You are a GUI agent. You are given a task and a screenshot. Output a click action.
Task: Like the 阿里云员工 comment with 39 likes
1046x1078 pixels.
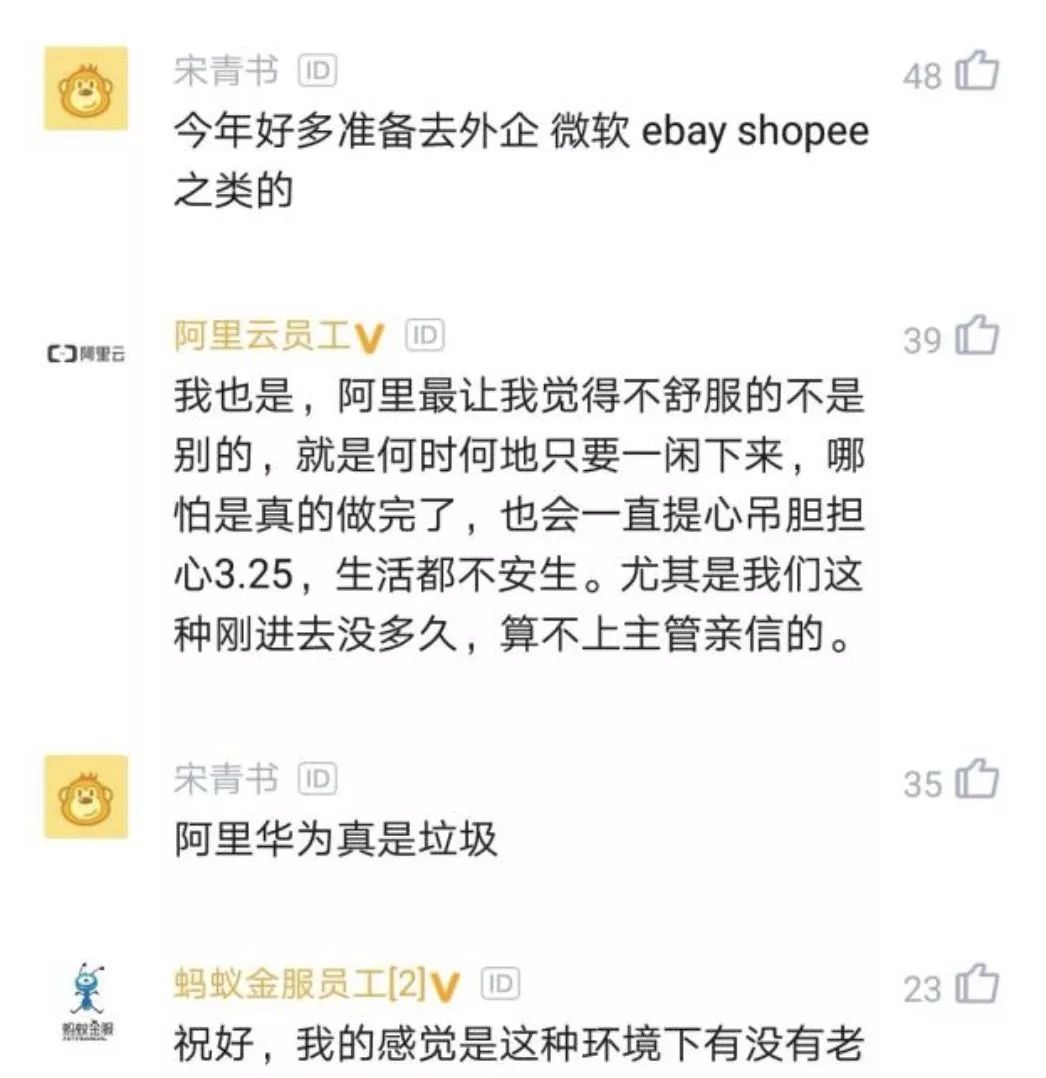(x=977, y=337)
